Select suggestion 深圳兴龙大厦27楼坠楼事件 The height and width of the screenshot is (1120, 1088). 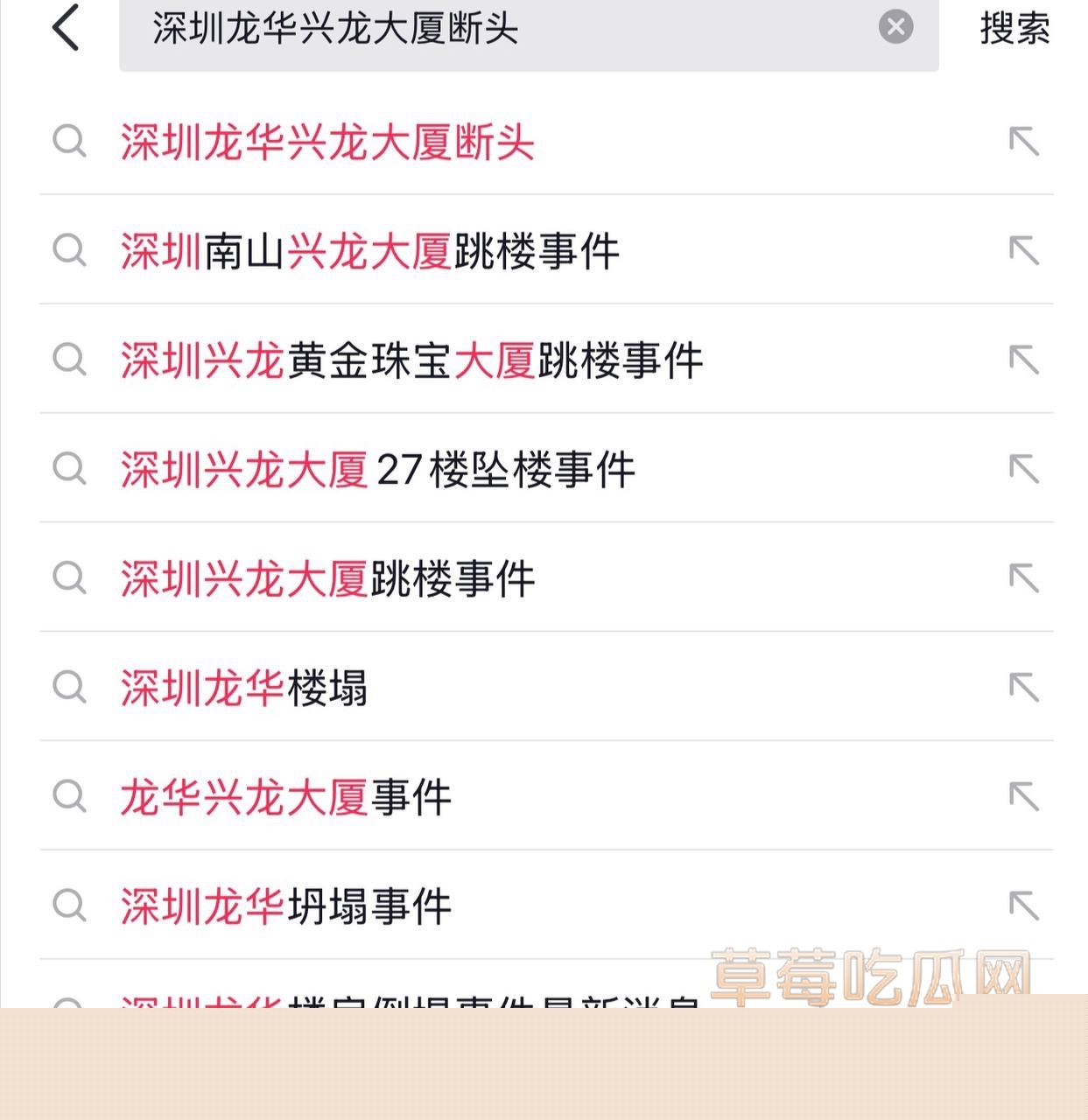[x=376, y=470]
